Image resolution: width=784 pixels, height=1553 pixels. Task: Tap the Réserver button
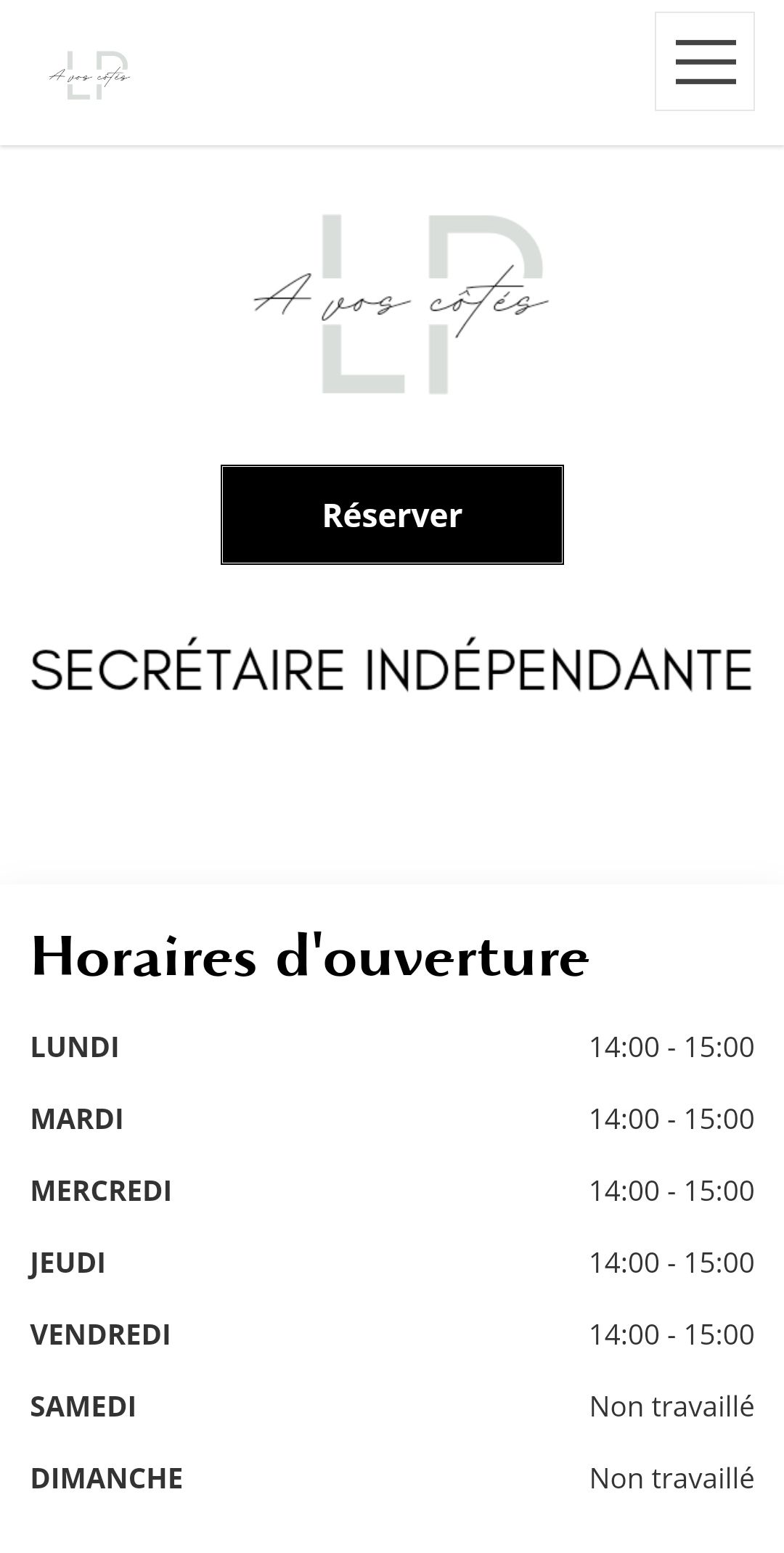point(392,515)
